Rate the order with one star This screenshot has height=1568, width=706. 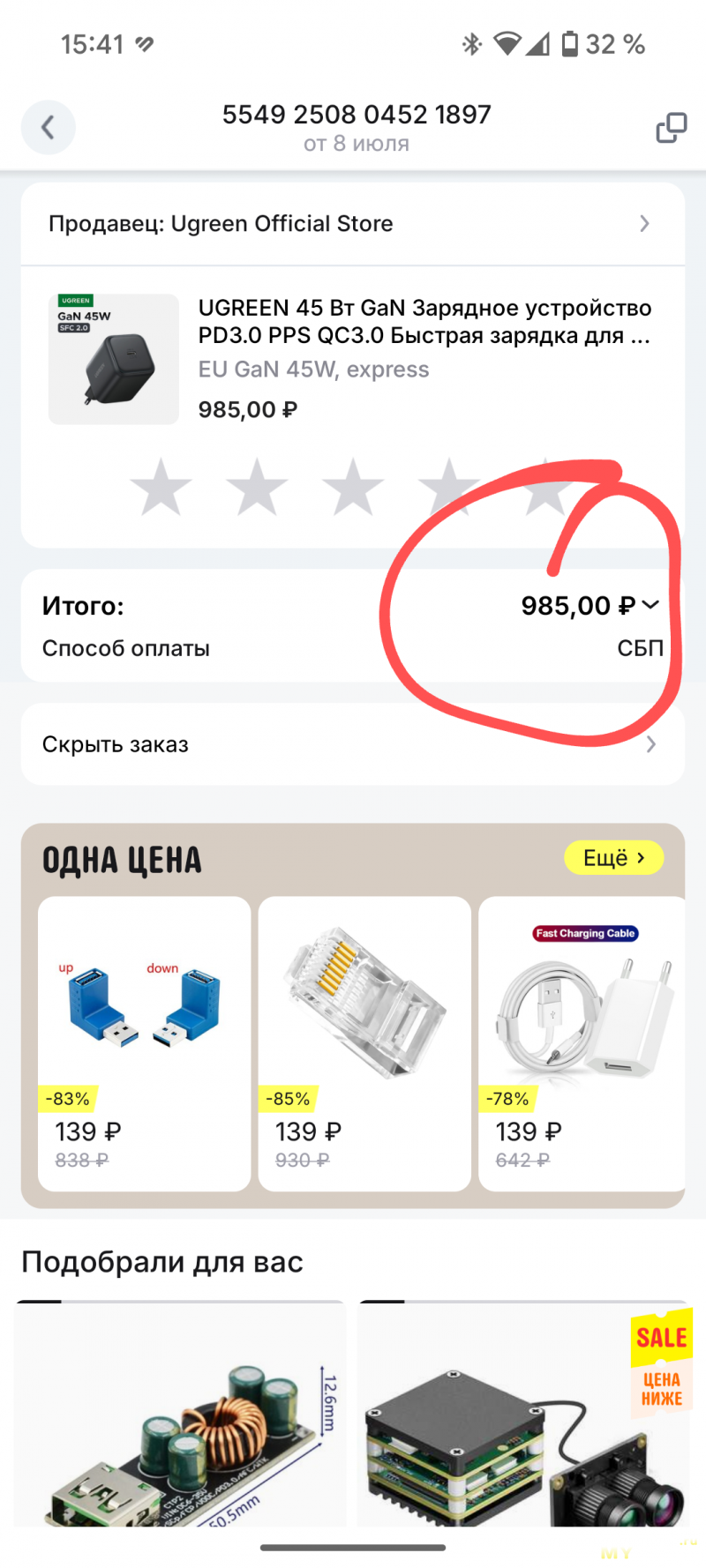point(161,487)
